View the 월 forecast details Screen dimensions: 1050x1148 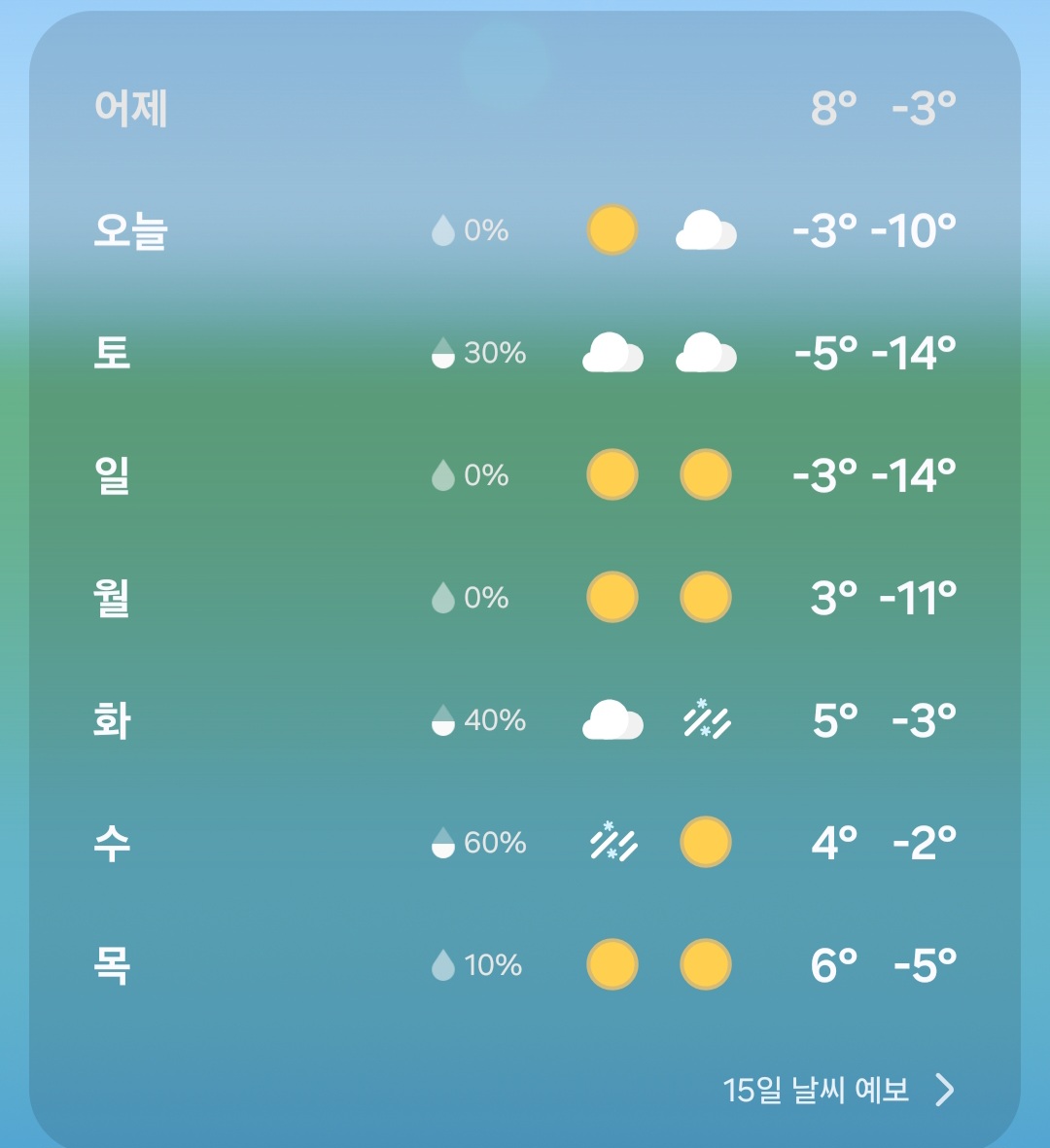(x=525, y=598)
